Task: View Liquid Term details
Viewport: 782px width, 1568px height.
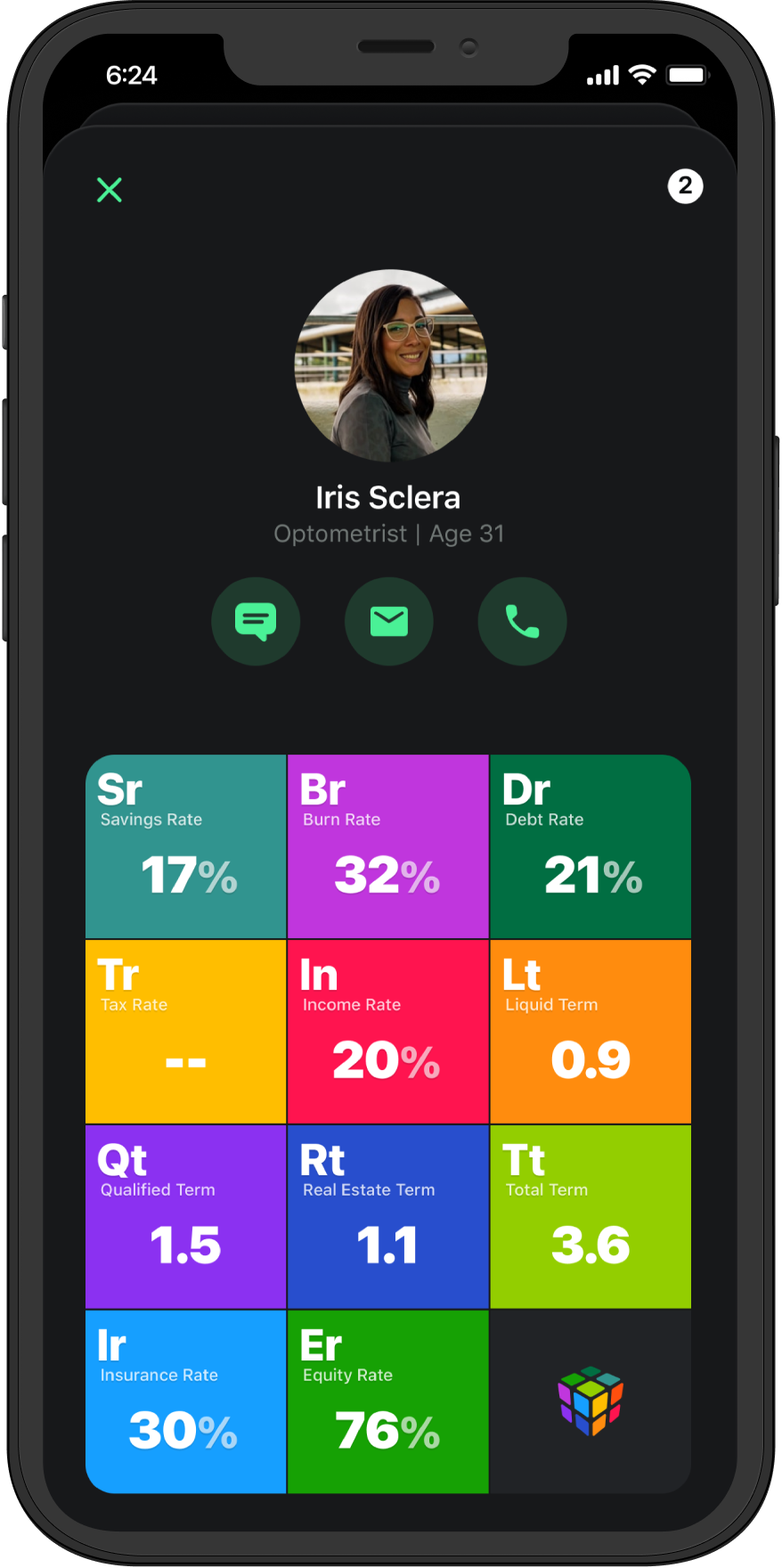Action: pyautogui.click(x=591, y=1032)
